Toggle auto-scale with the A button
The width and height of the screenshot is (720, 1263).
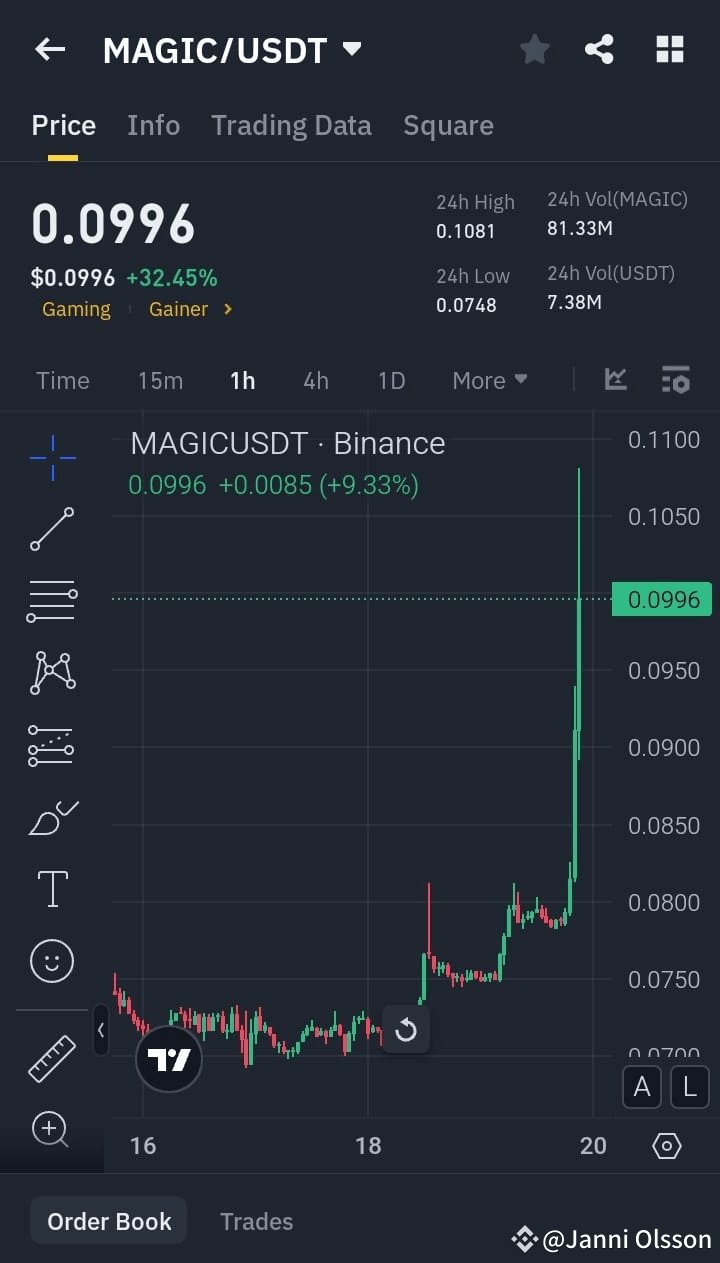[x=642, y=1087]
